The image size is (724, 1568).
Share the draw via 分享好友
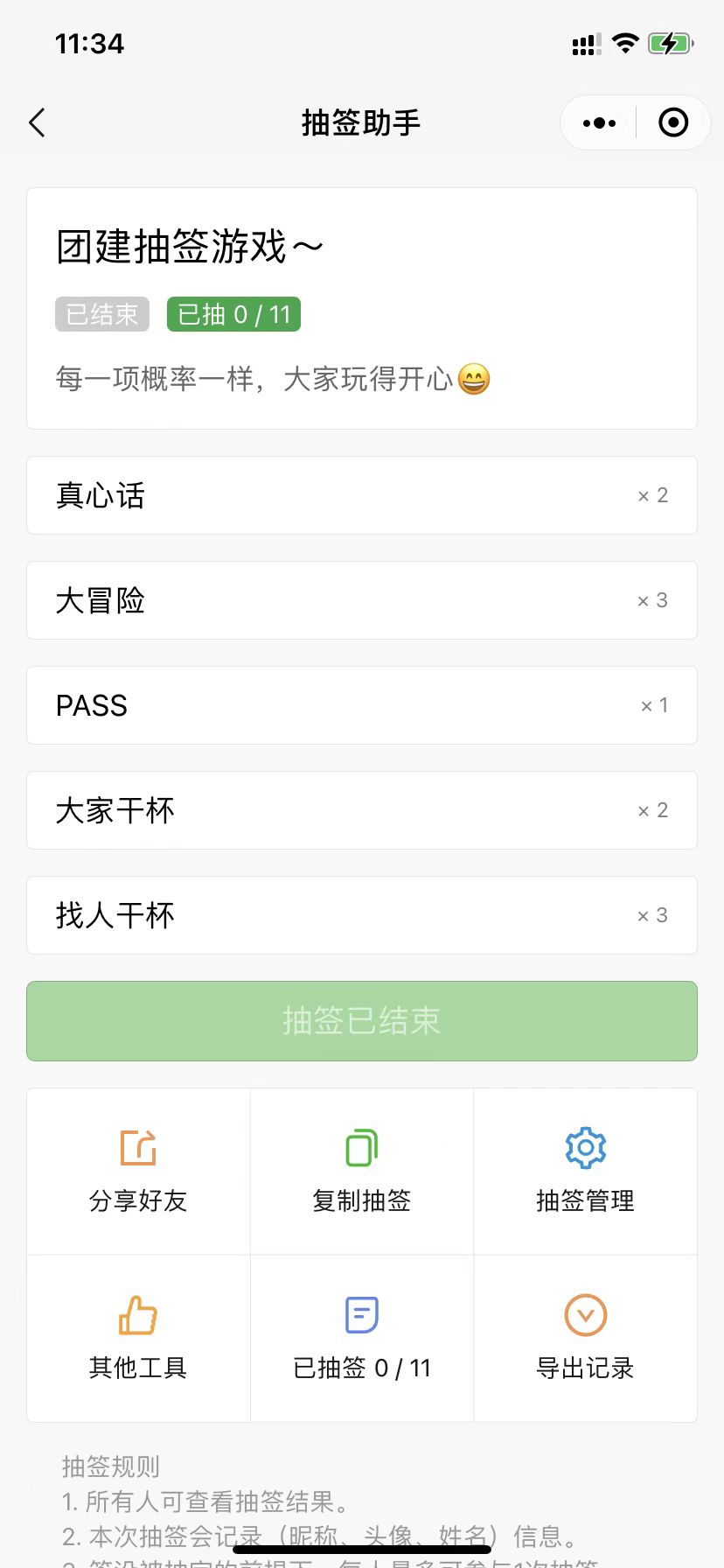pyautogui.click(x=138, y=1171)
